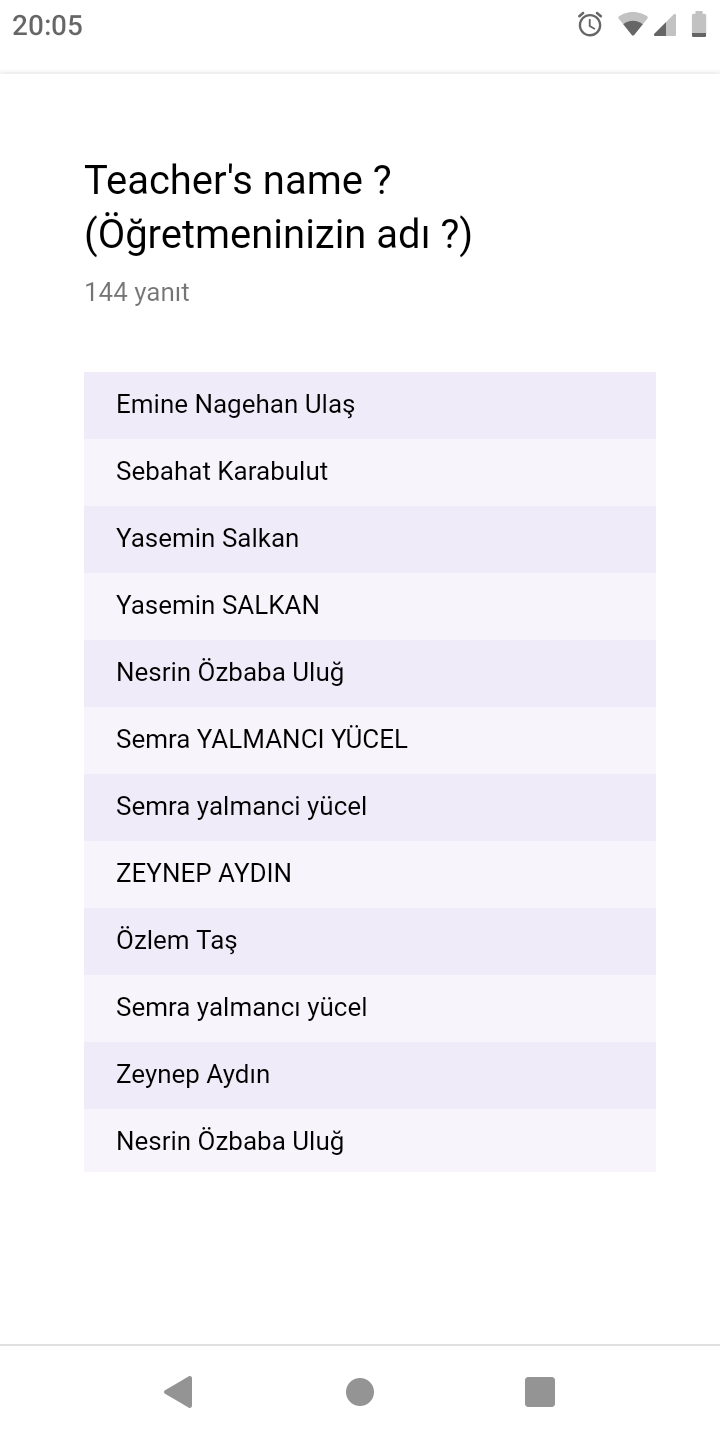
Task: Tap the clock showing 20:05
Action: tap(48, 25)
